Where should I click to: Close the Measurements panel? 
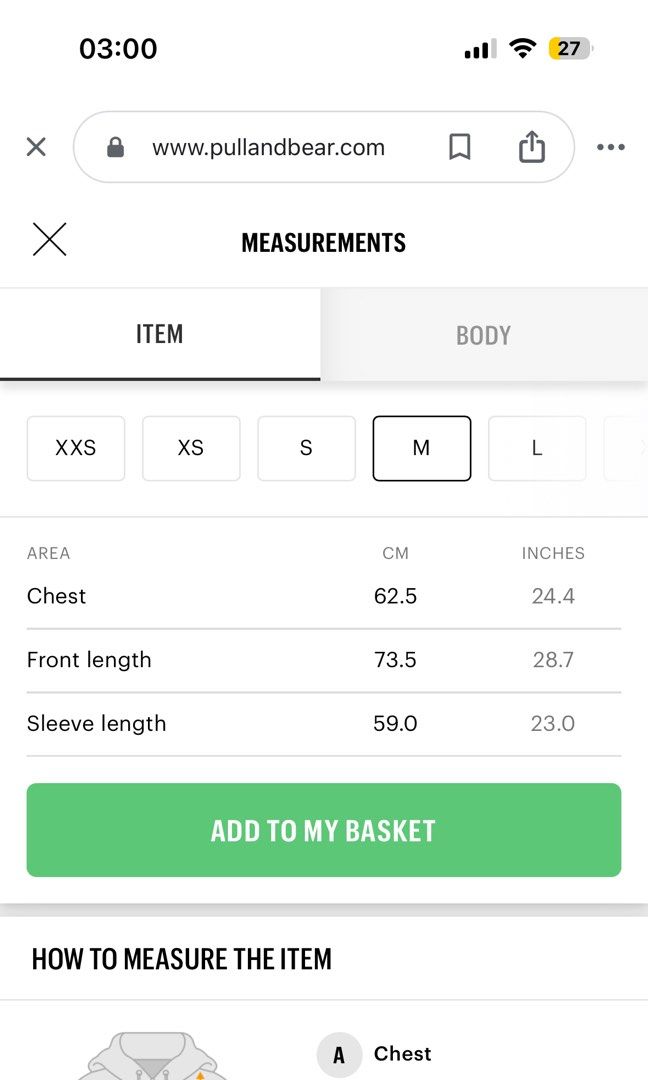point(50,240)
